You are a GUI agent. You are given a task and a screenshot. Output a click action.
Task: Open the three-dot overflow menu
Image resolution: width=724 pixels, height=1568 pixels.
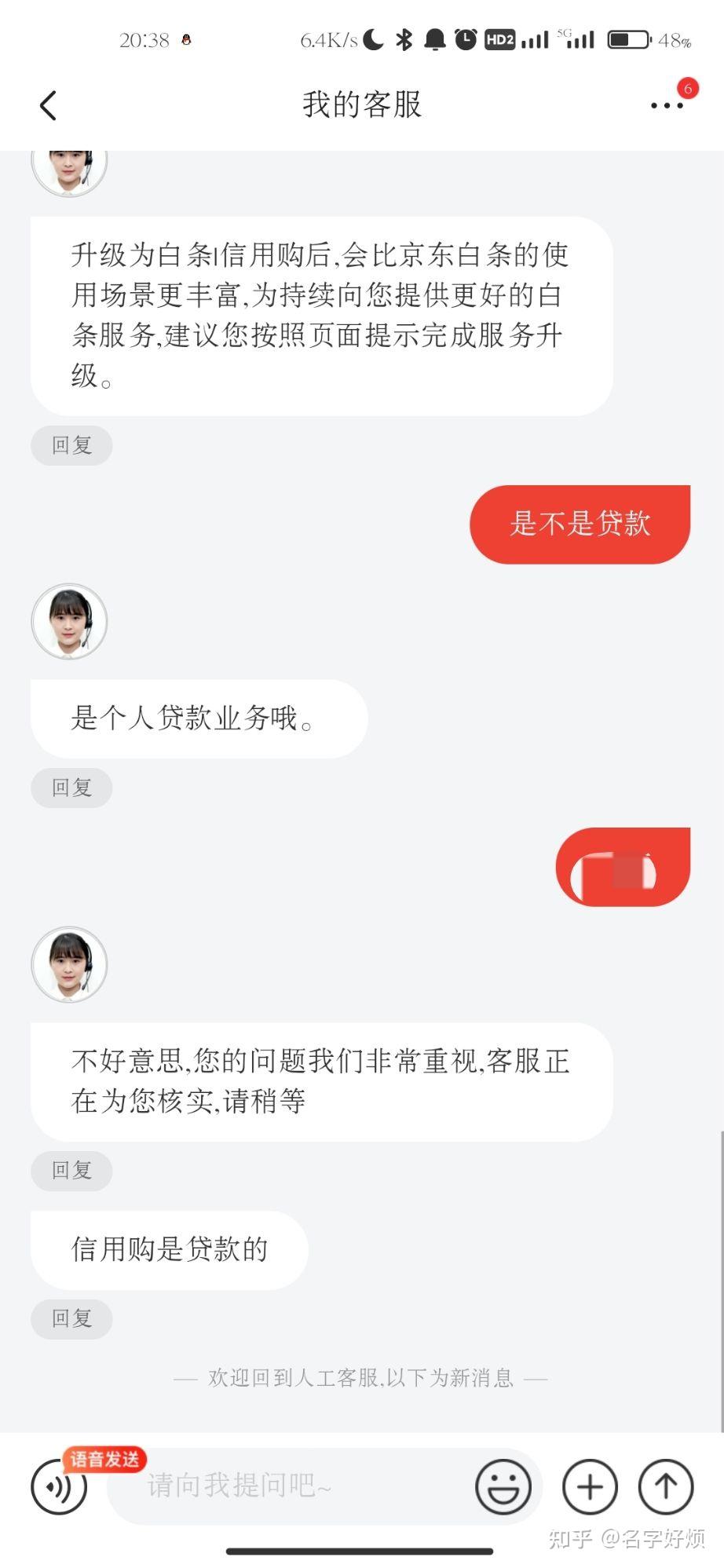[x=667, y=105]
